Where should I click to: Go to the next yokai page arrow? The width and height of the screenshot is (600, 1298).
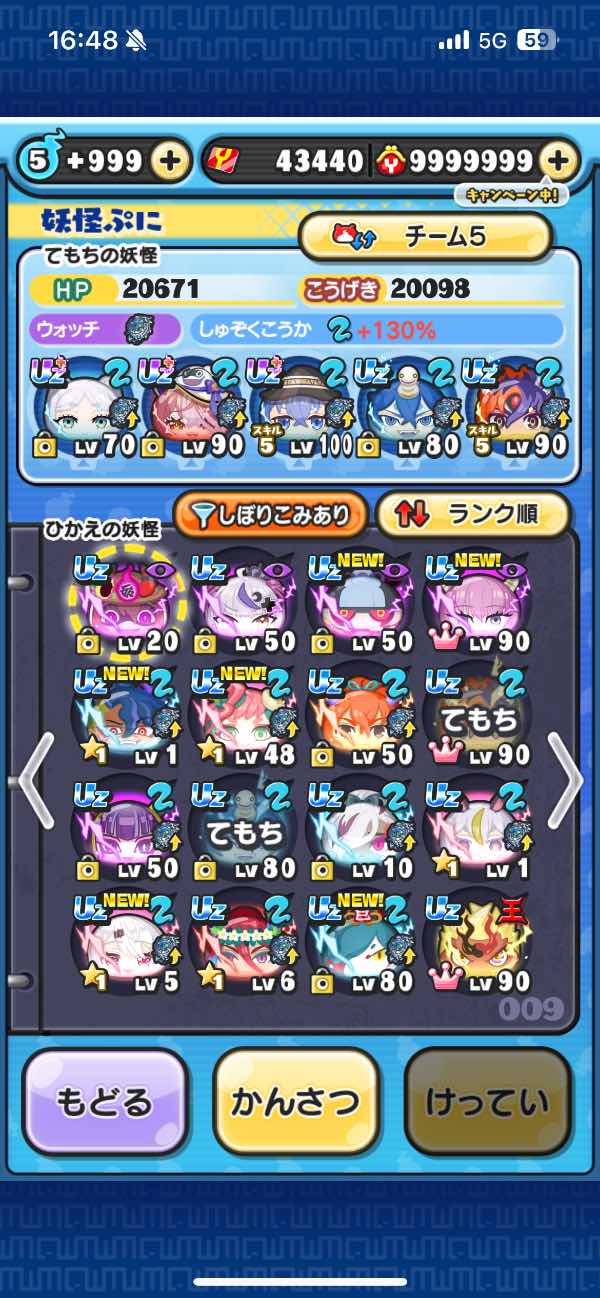tap(565, 780)
